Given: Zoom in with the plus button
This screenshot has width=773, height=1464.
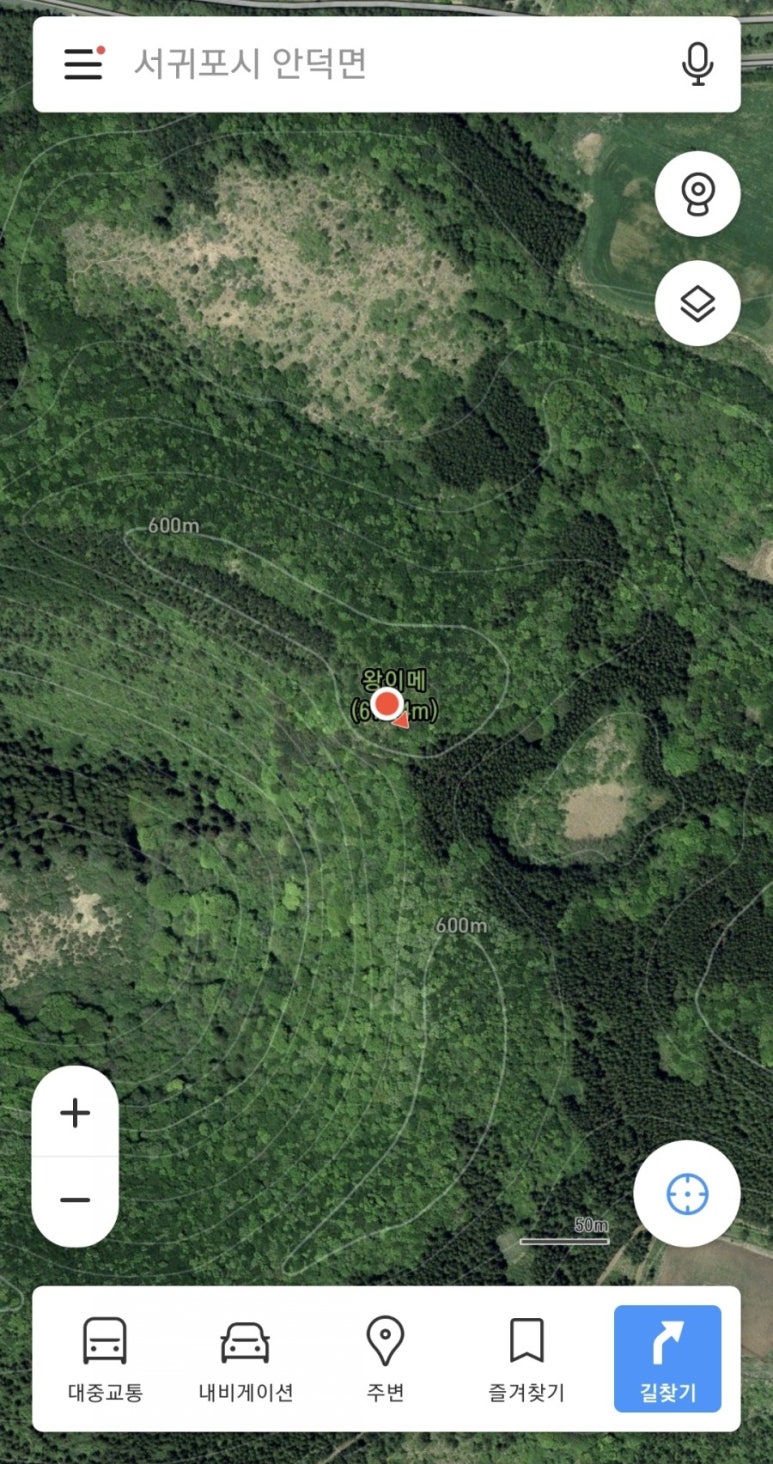Looking at the screenshot, I should tap(75, 1113).
